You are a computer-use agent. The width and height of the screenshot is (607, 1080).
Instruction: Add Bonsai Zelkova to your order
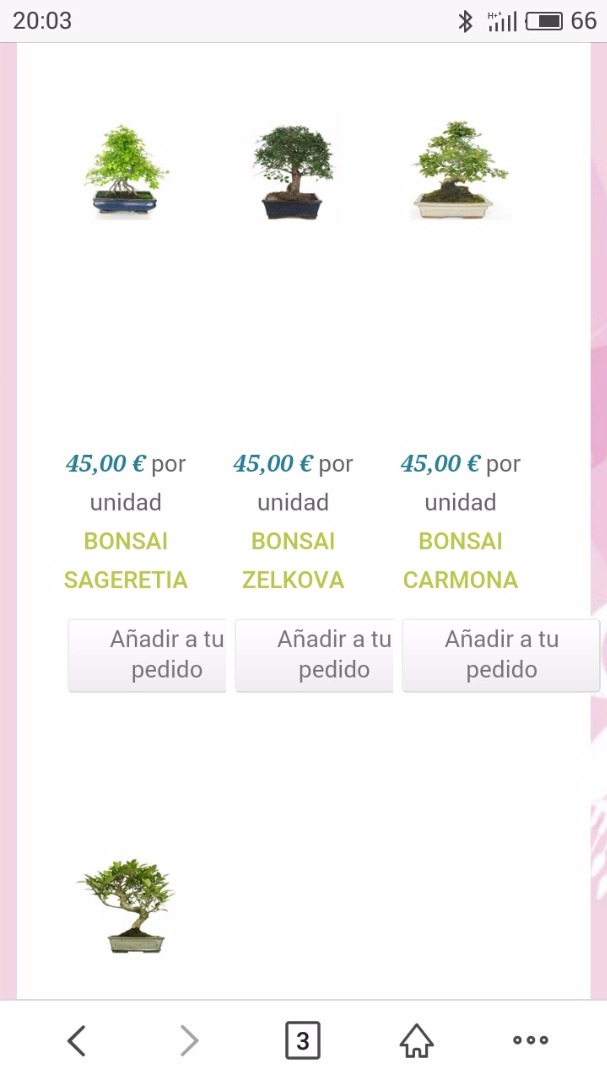pos(315,655)
